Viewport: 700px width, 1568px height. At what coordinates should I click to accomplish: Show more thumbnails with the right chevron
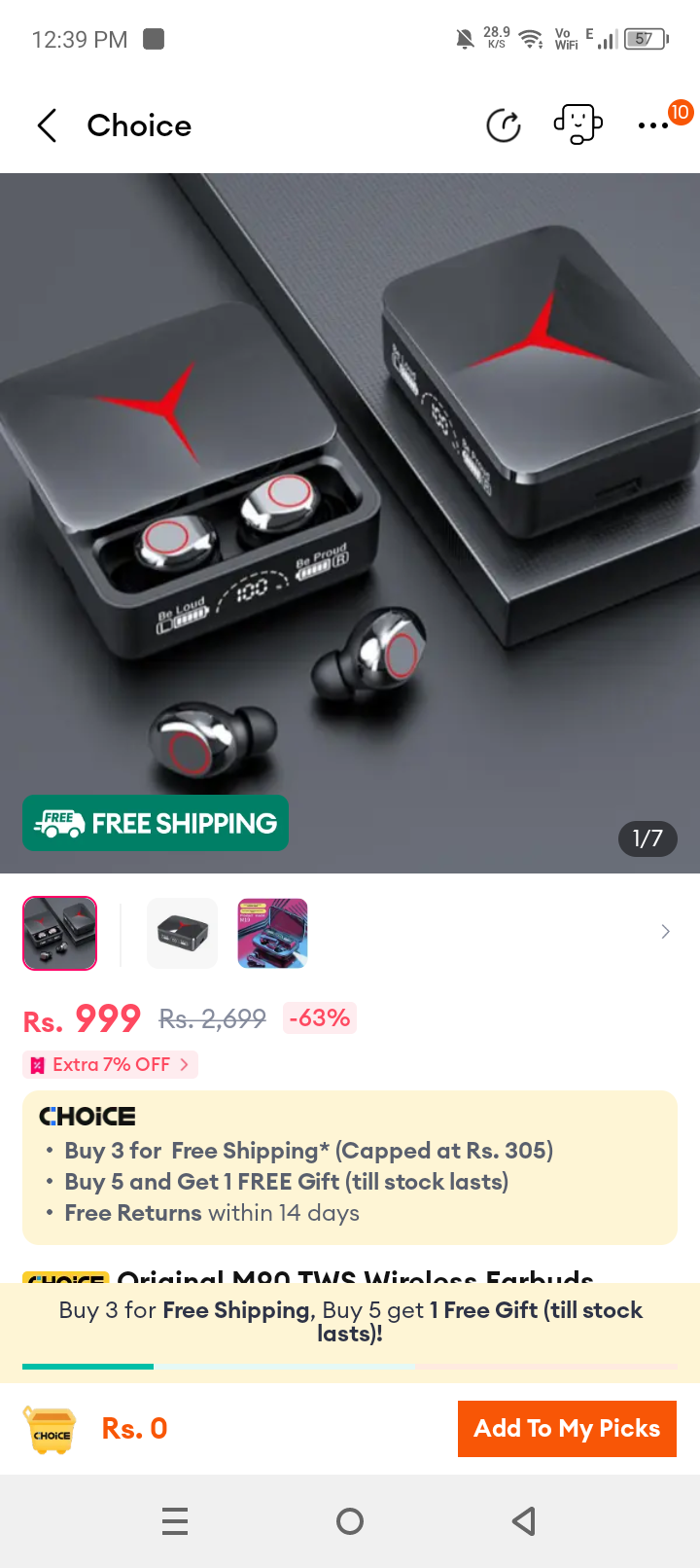[665, 932]
